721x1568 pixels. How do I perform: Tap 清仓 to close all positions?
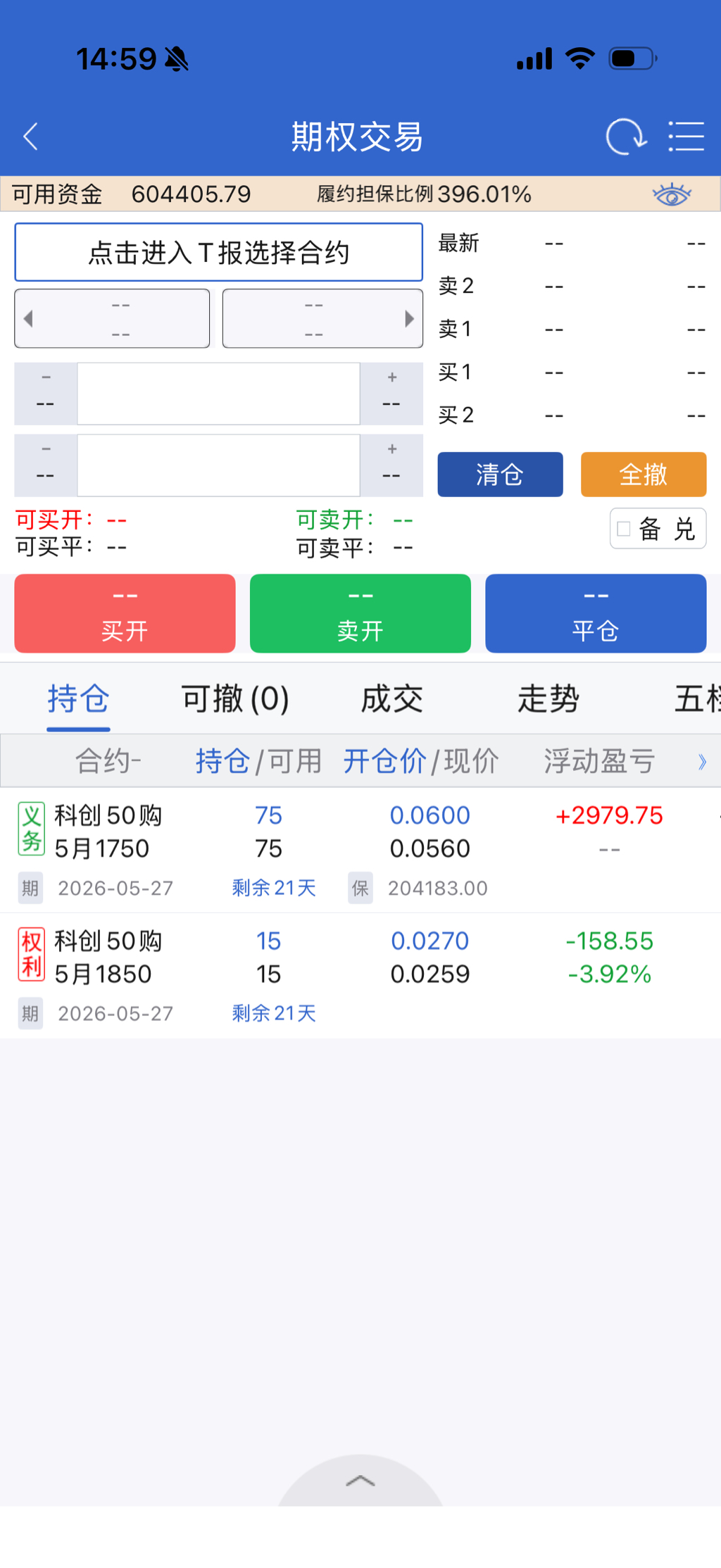500,475
